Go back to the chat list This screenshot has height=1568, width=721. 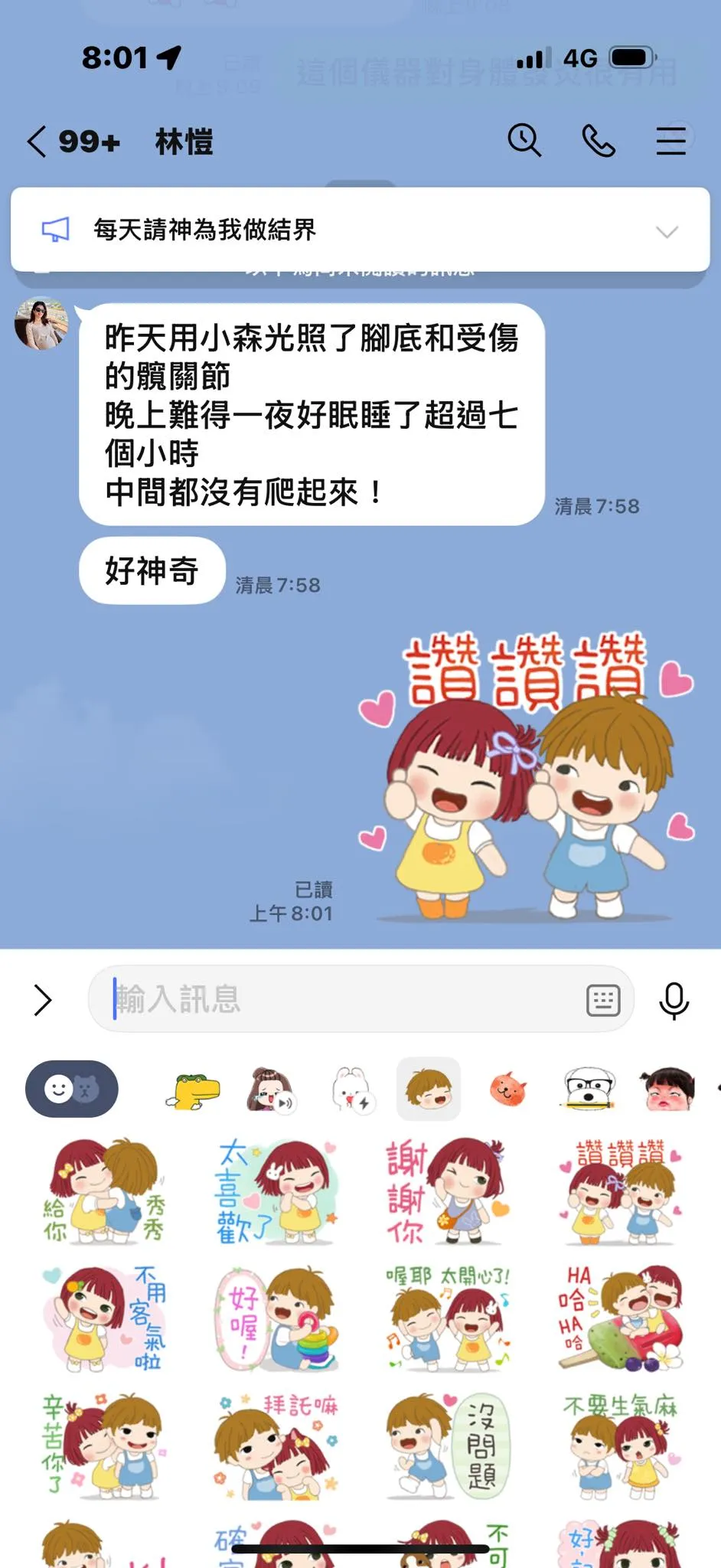click(38, 142)
